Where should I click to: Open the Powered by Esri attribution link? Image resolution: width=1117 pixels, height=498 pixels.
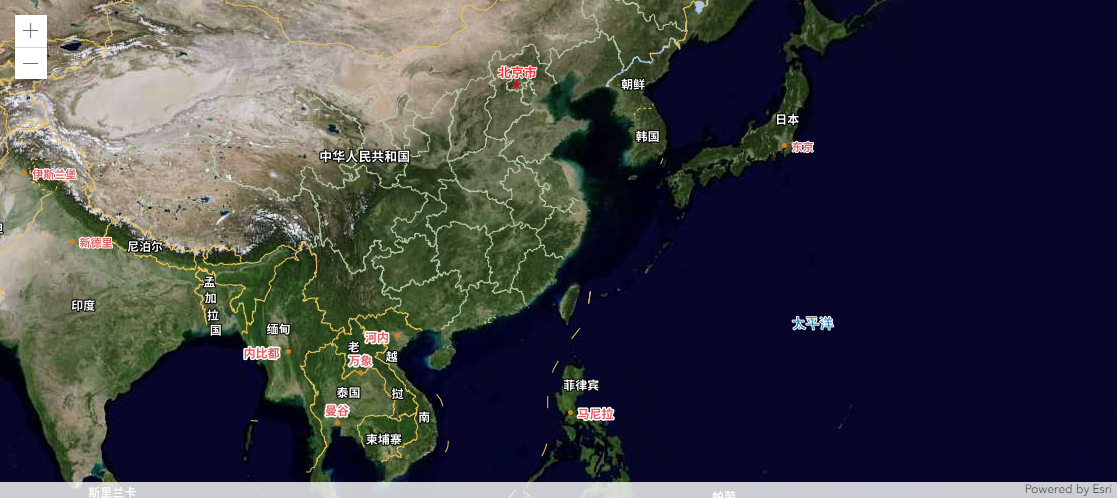point(1068,490)
